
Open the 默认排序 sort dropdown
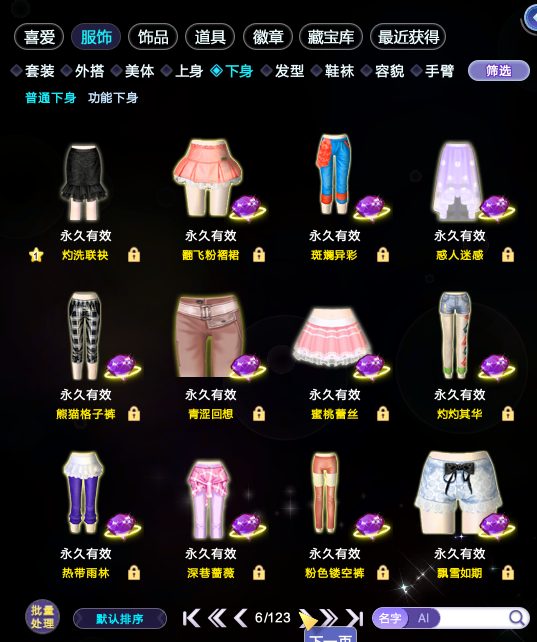point(120,619)
